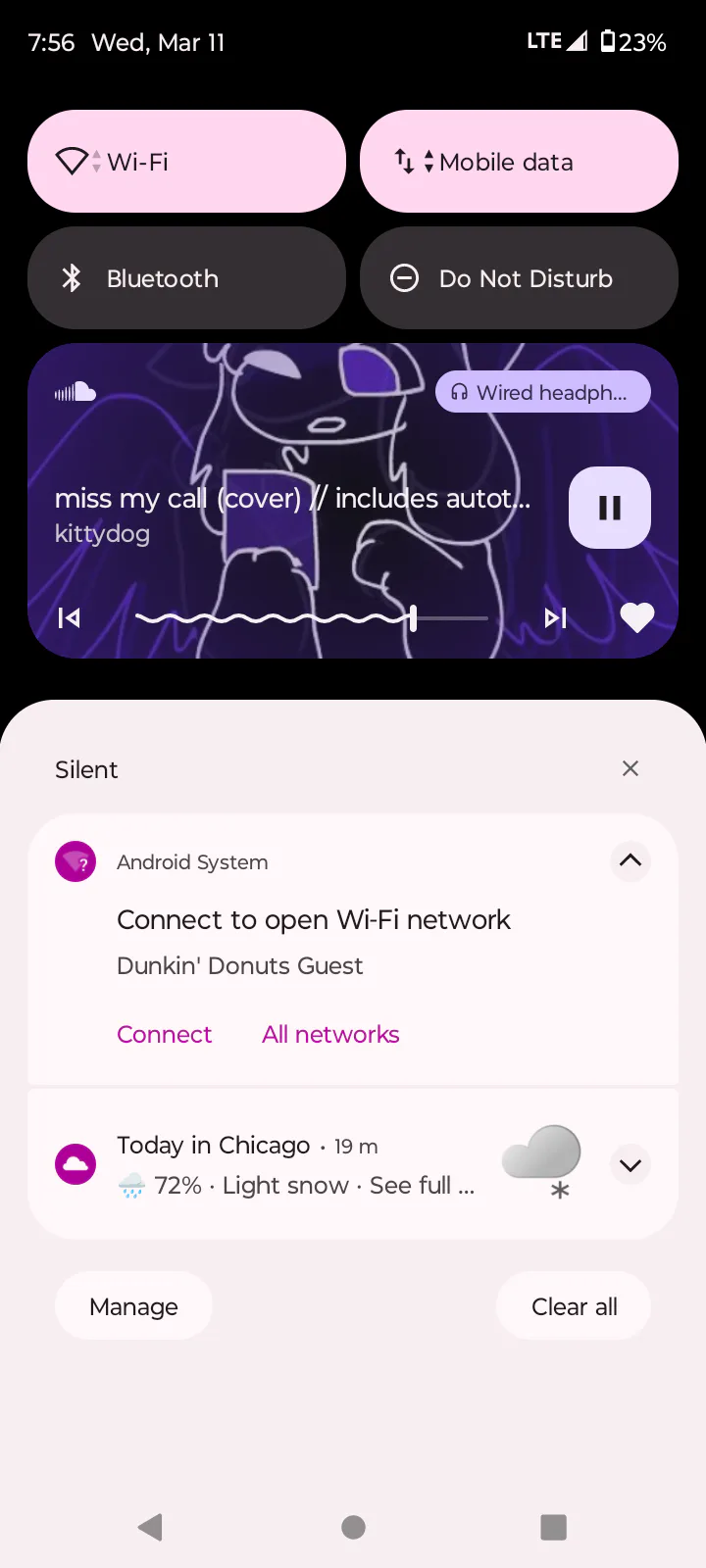Connect to Dunkin' Donuts Guest network
This screenshot has height=1568, width=706.
[164, 1034]
